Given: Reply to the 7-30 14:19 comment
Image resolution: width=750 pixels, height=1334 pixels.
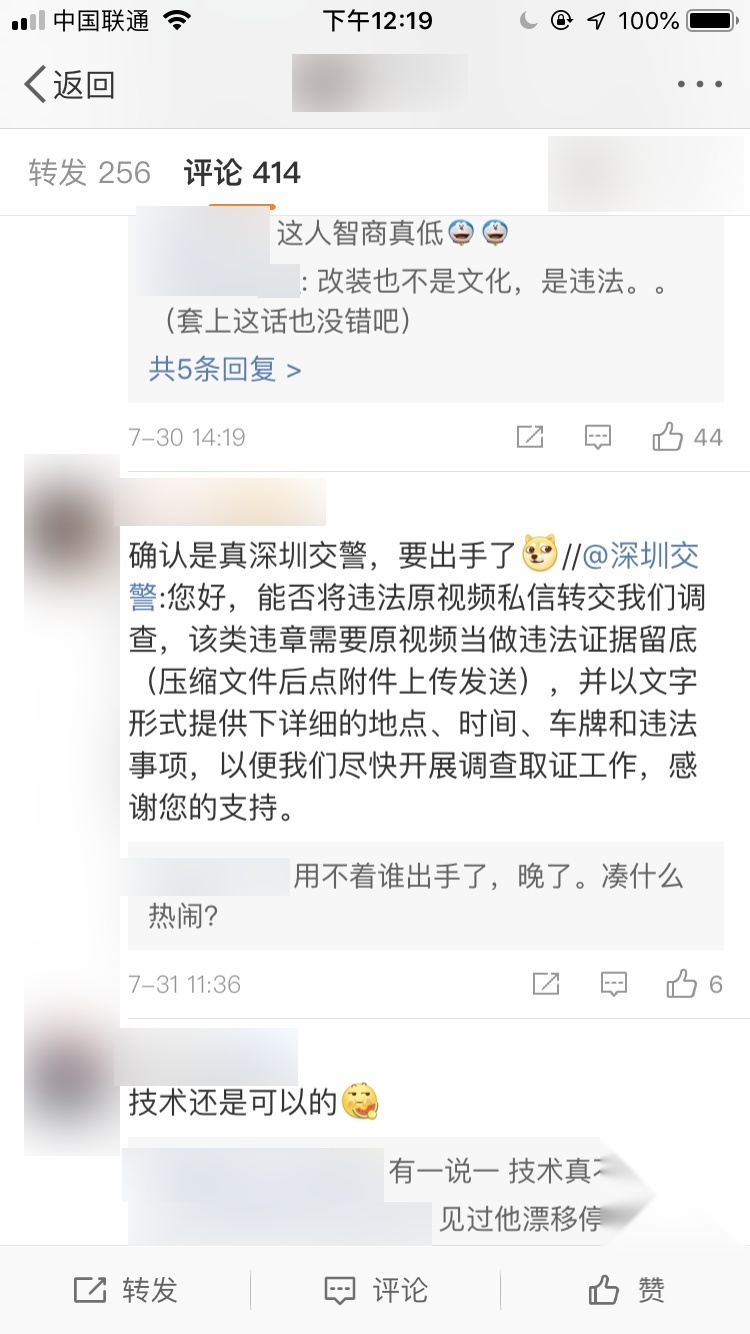Looking at the screenshot, I should coord(598,437).
